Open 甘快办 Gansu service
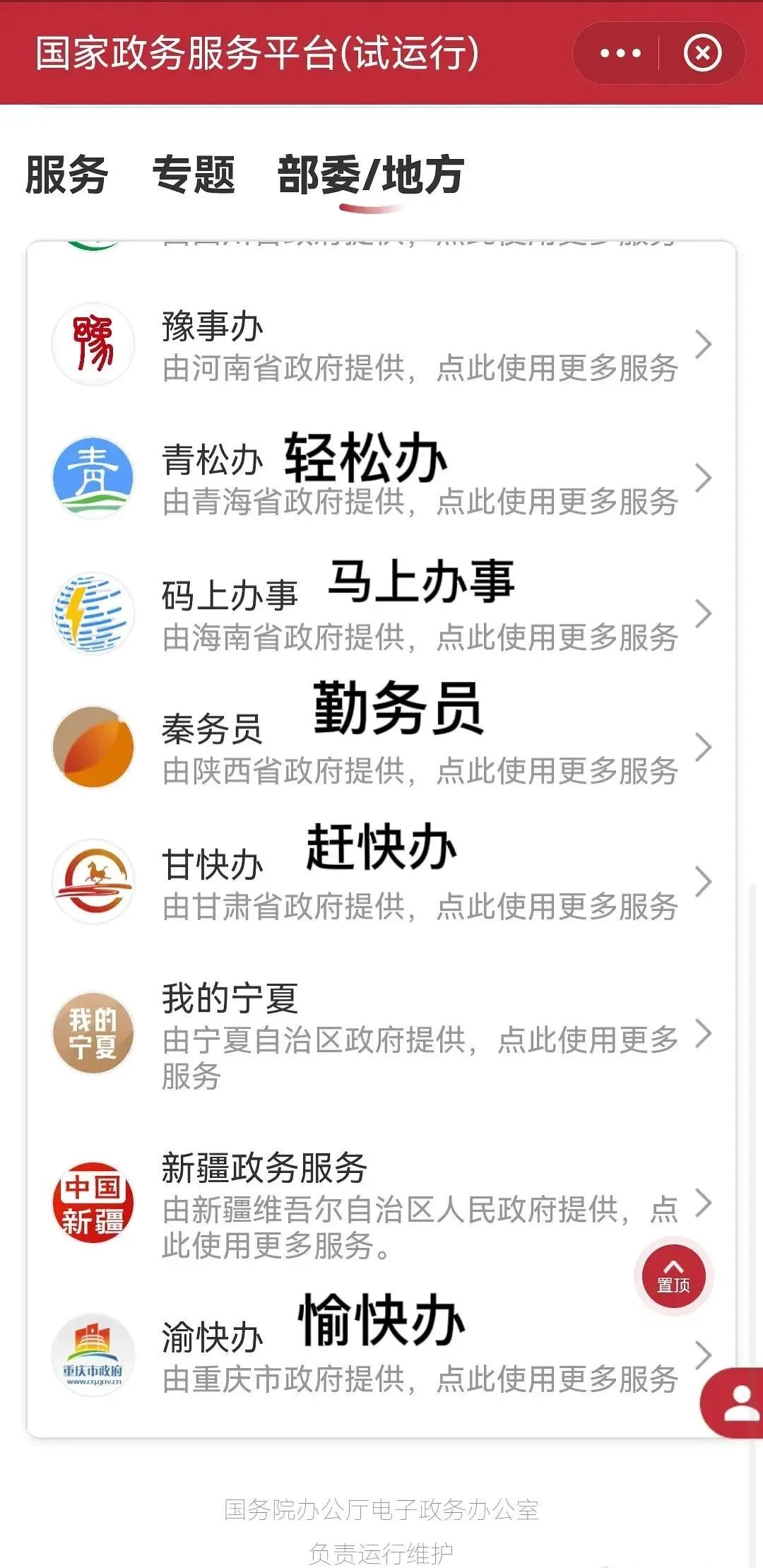 [x=381, y=883]
